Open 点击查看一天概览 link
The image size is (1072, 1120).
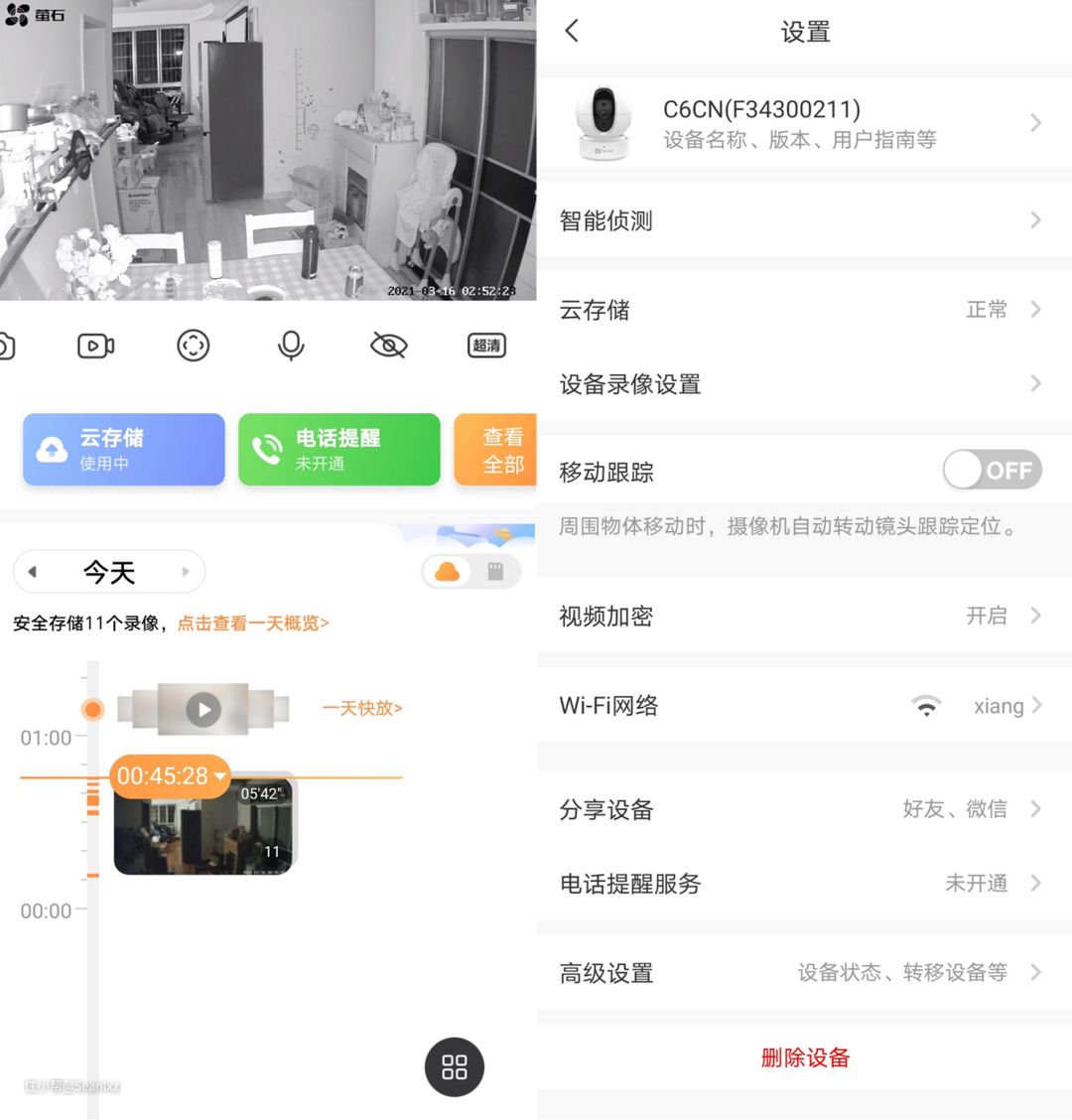[253, 624]
